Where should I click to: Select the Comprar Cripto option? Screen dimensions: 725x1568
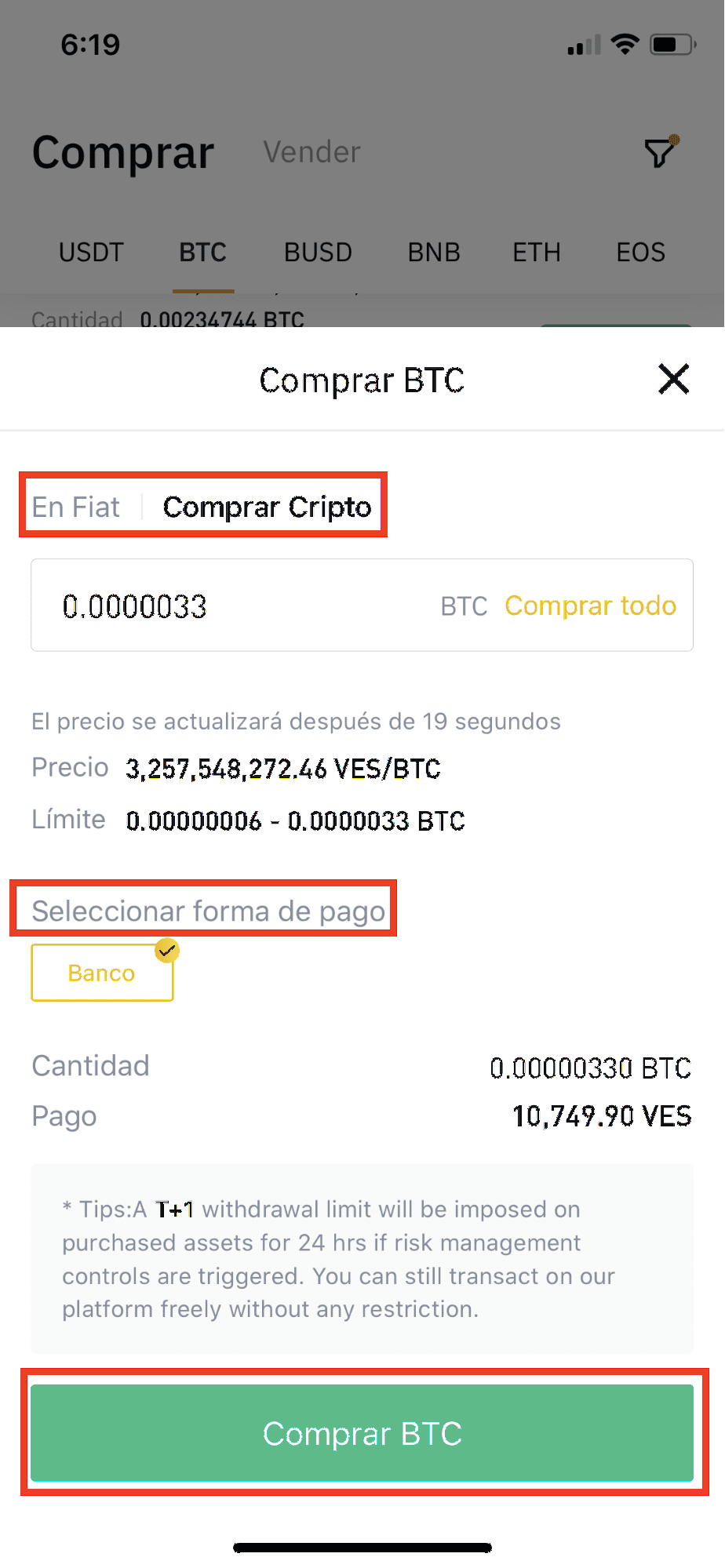267,508
